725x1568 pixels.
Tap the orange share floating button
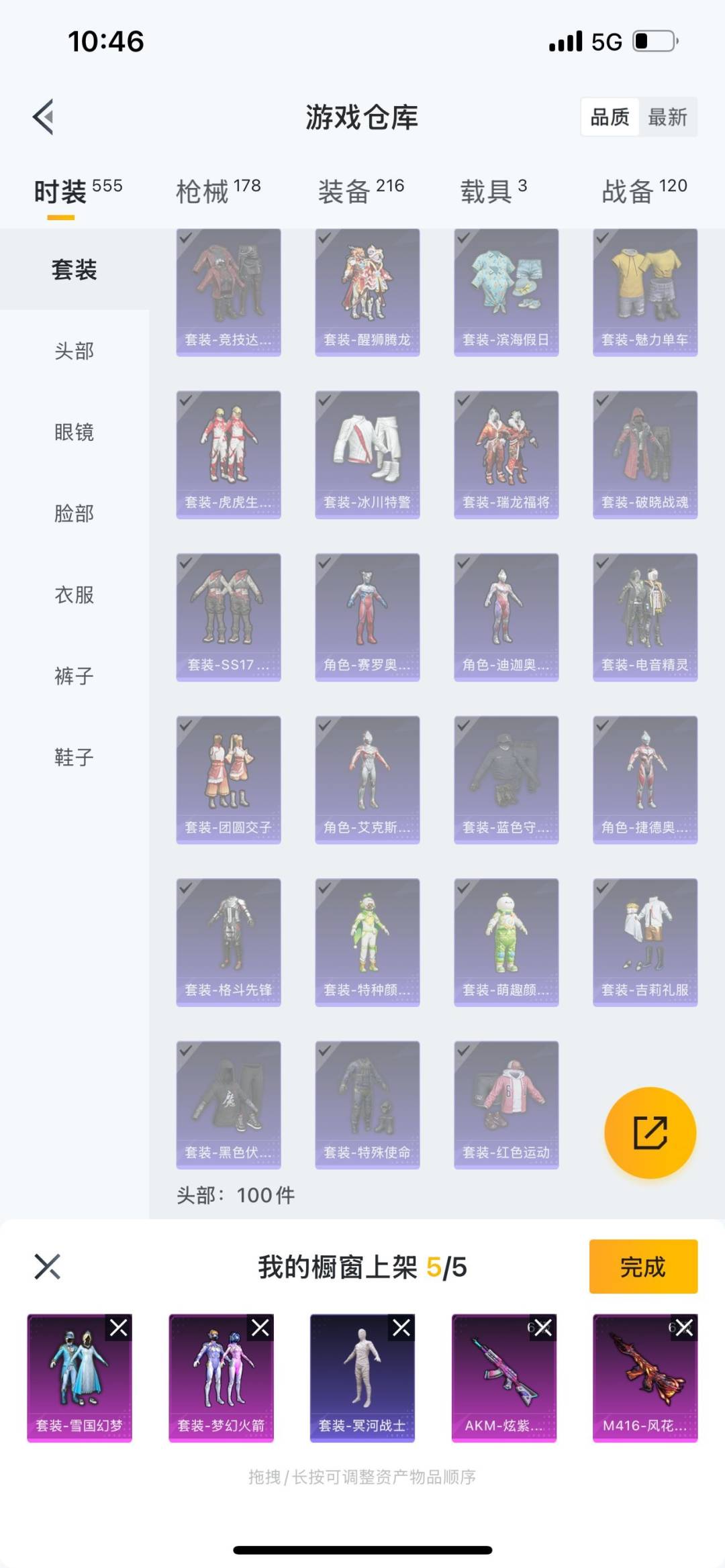coord(650,1133)
